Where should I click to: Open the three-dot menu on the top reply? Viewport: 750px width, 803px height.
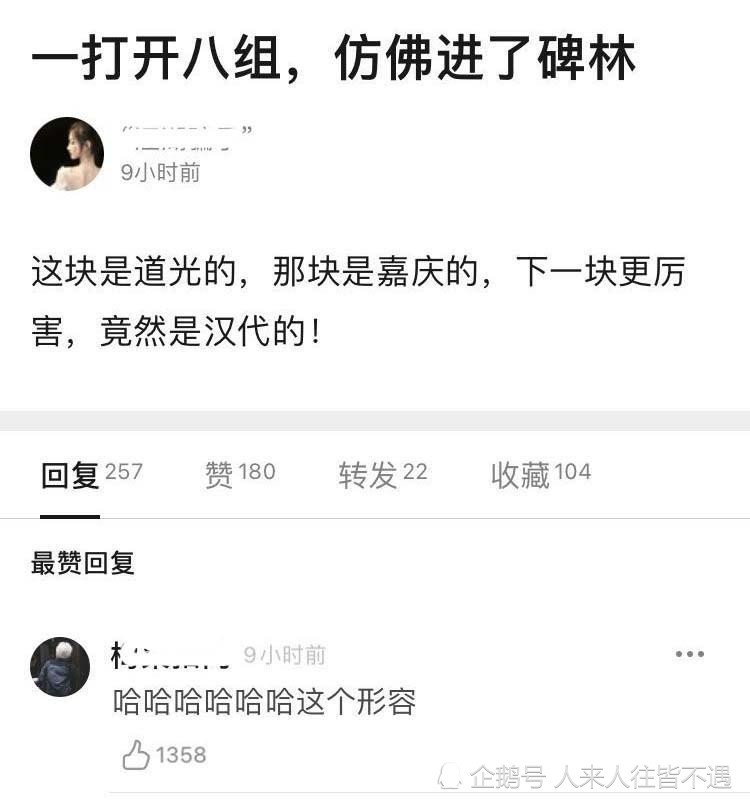(689, 654)
